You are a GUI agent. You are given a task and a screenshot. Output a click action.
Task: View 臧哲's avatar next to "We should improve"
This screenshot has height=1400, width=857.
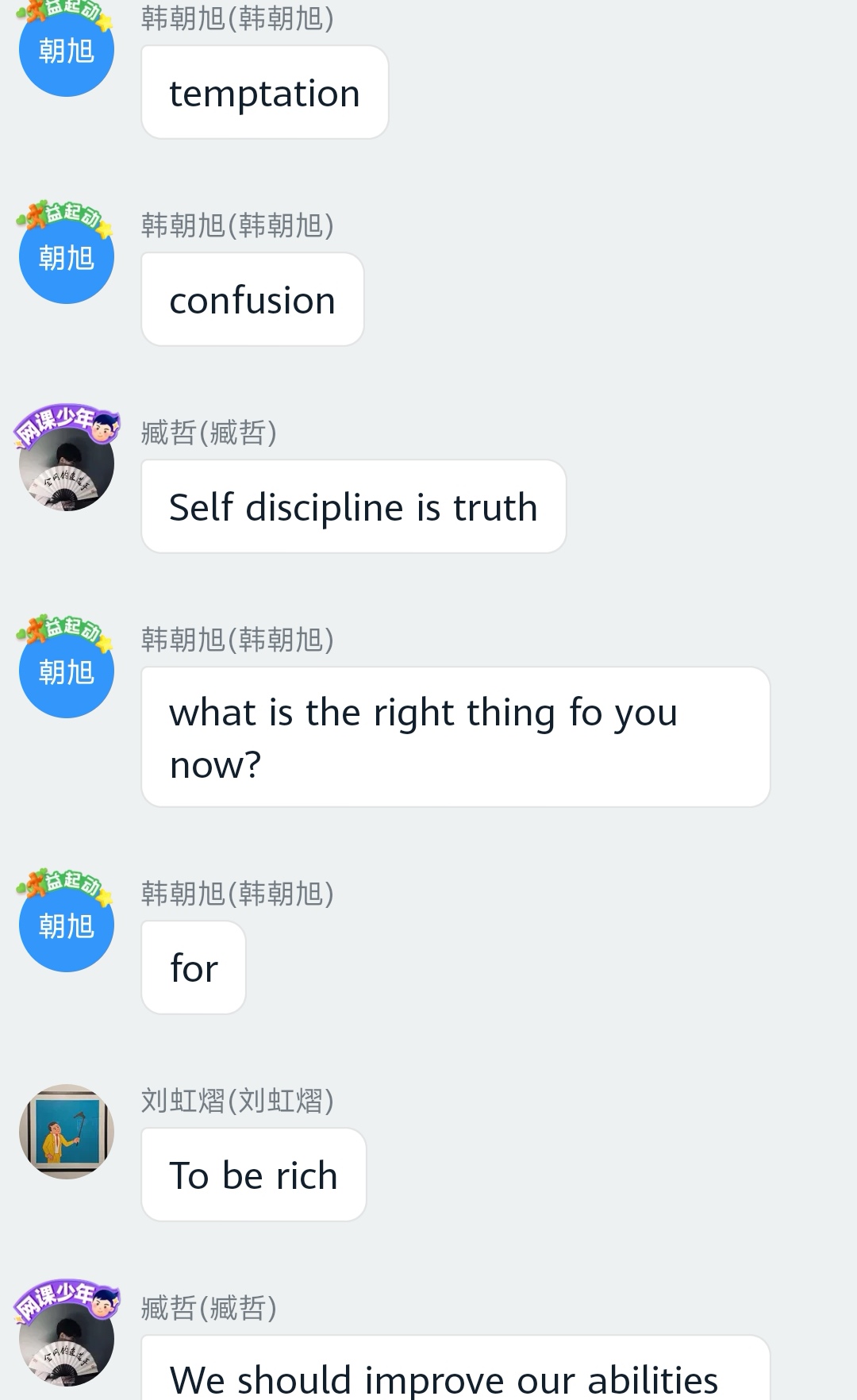coord(67,1339)
